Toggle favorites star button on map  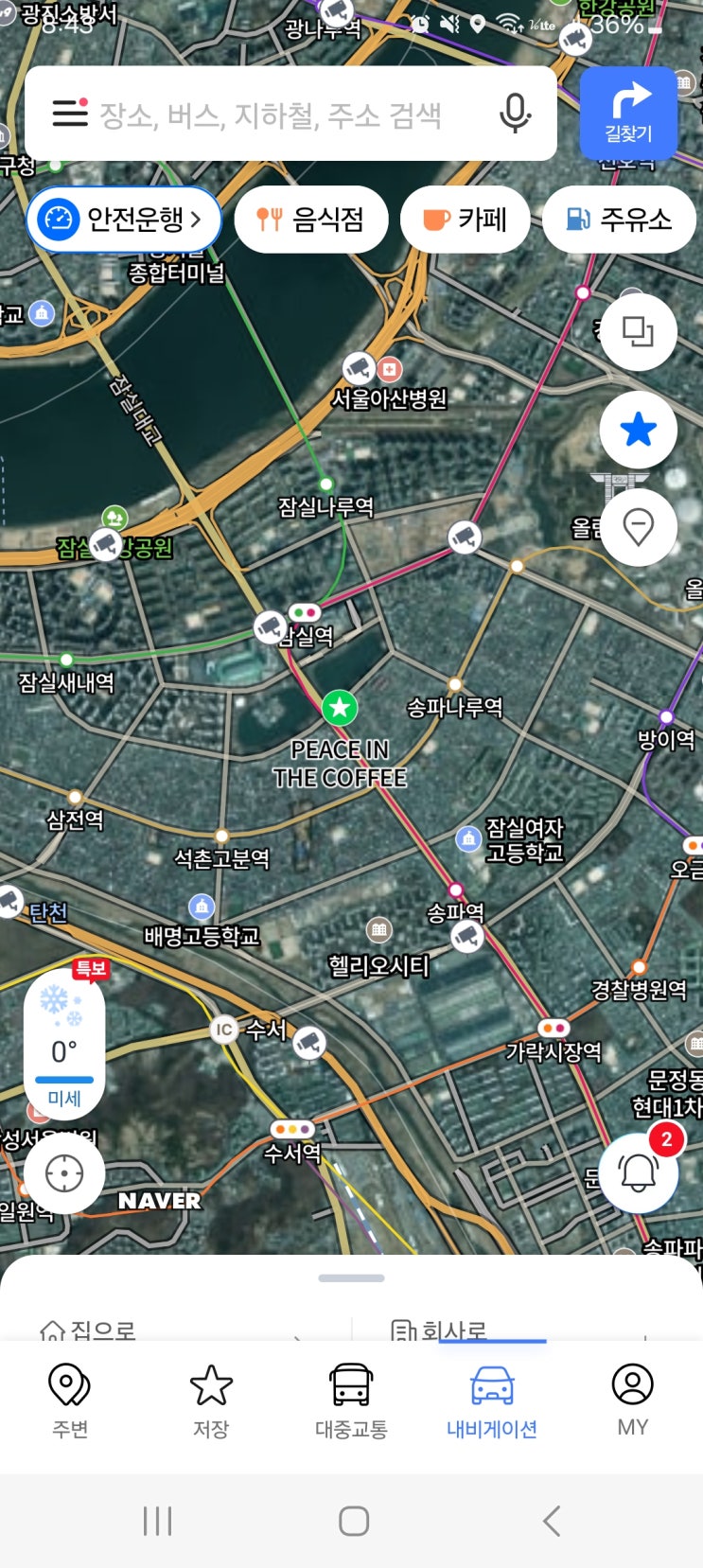[x=638, y=430]
